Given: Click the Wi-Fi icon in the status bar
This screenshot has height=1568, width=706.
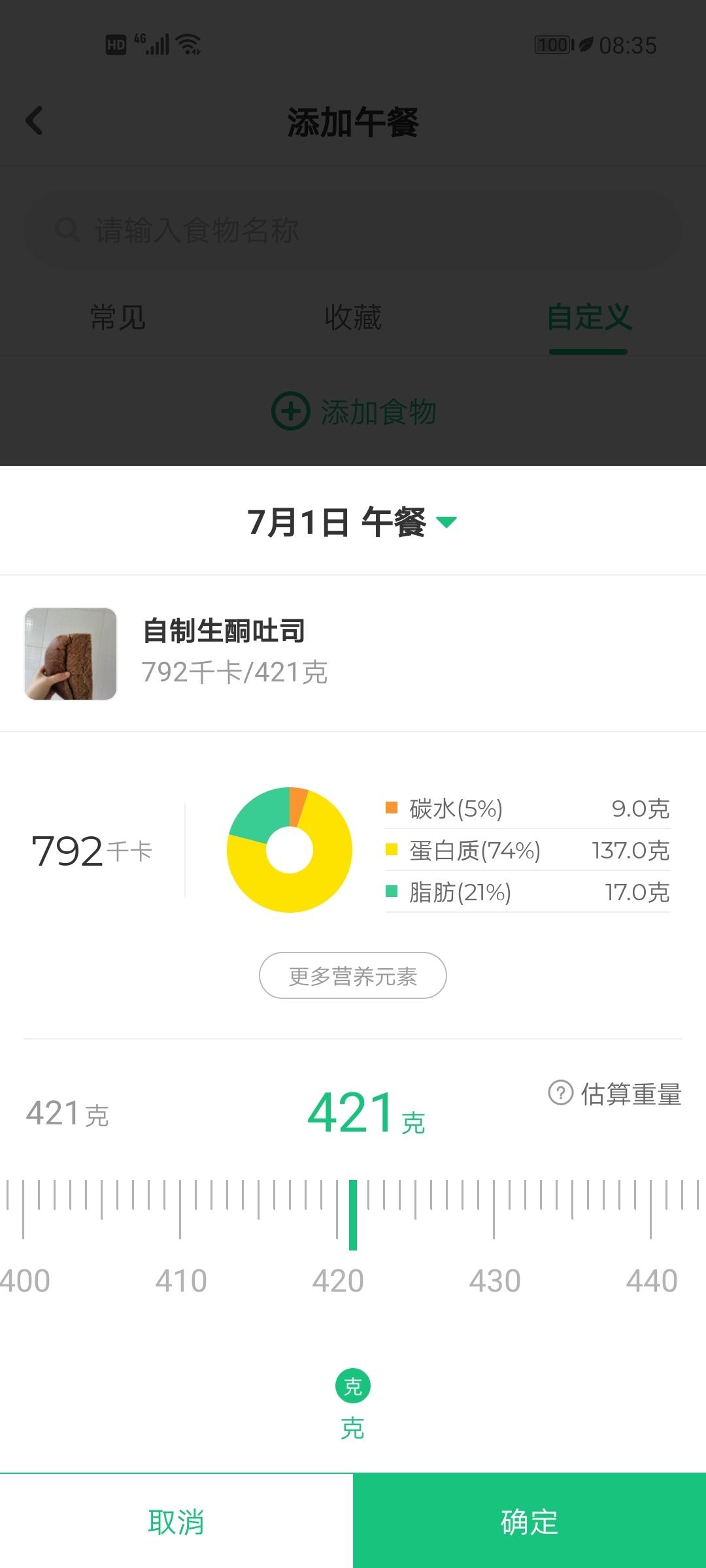Looking at the screenshot, I should tap(188, 44).
